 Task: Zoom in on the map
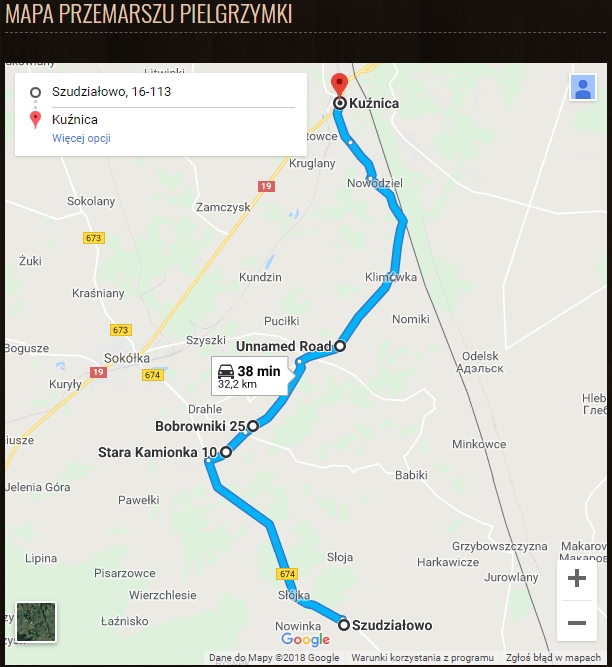point(576,578)
